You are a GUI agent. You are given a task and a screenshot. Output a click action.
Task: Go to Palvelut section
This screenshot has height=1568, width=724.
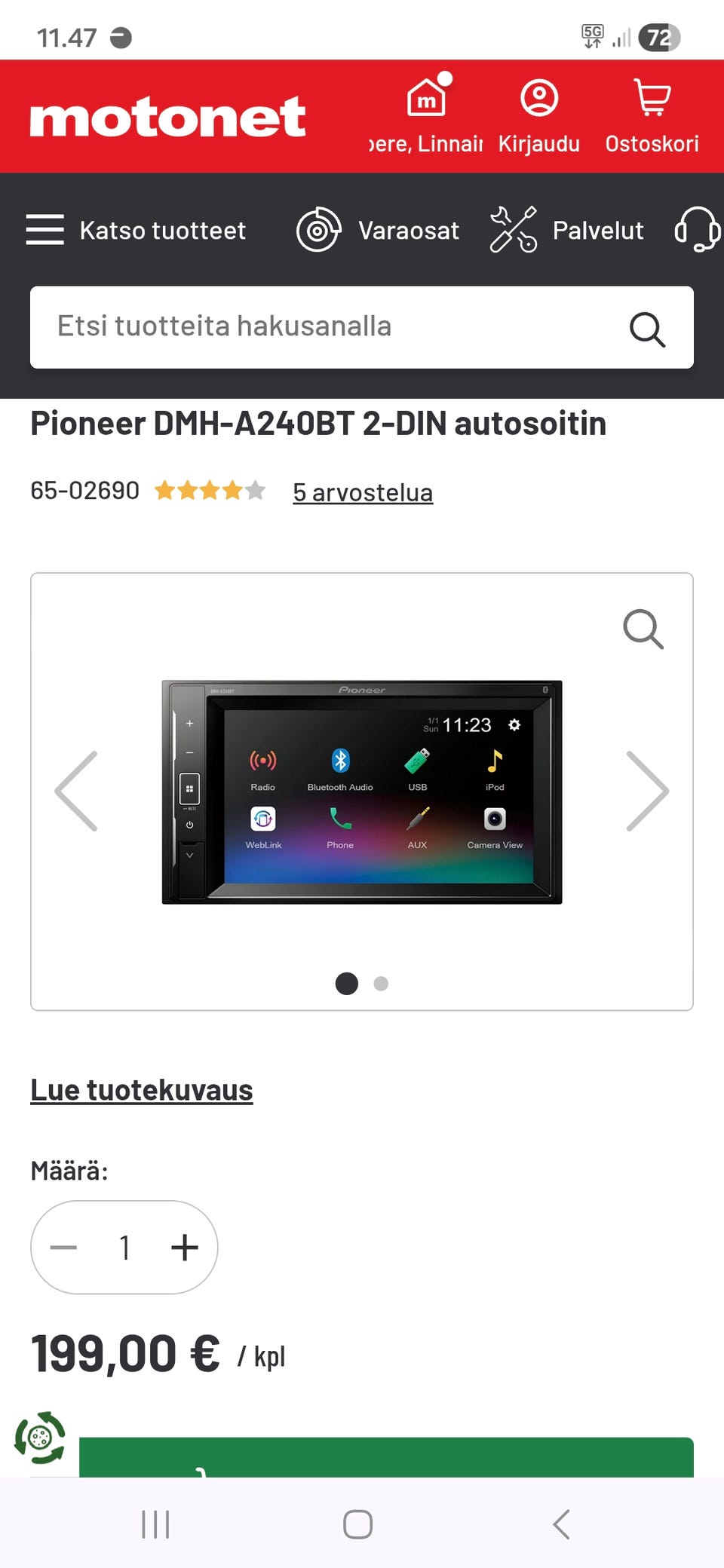coord(567,230)
